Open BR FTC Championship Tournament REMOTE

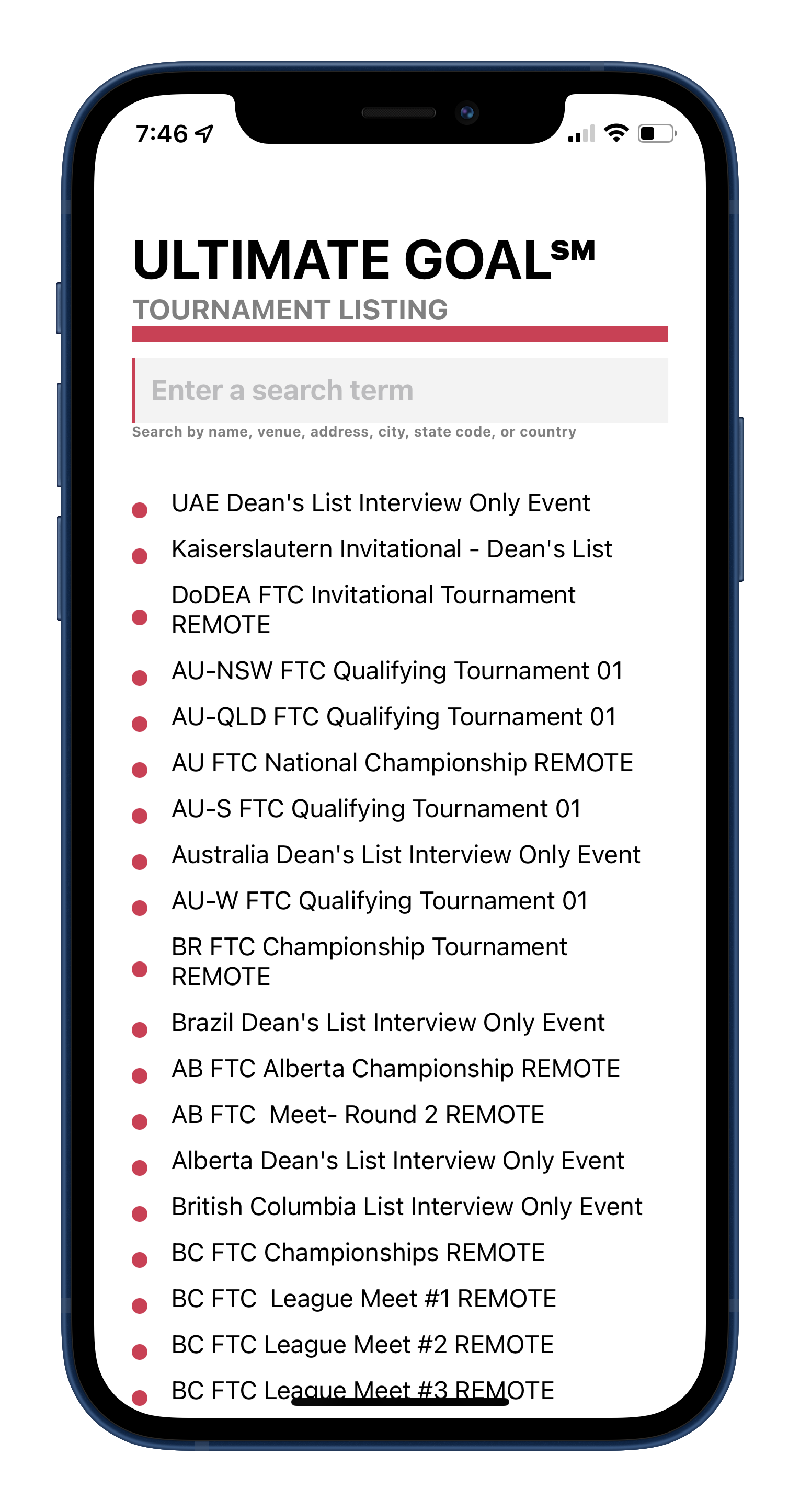[x=369, y=961]
